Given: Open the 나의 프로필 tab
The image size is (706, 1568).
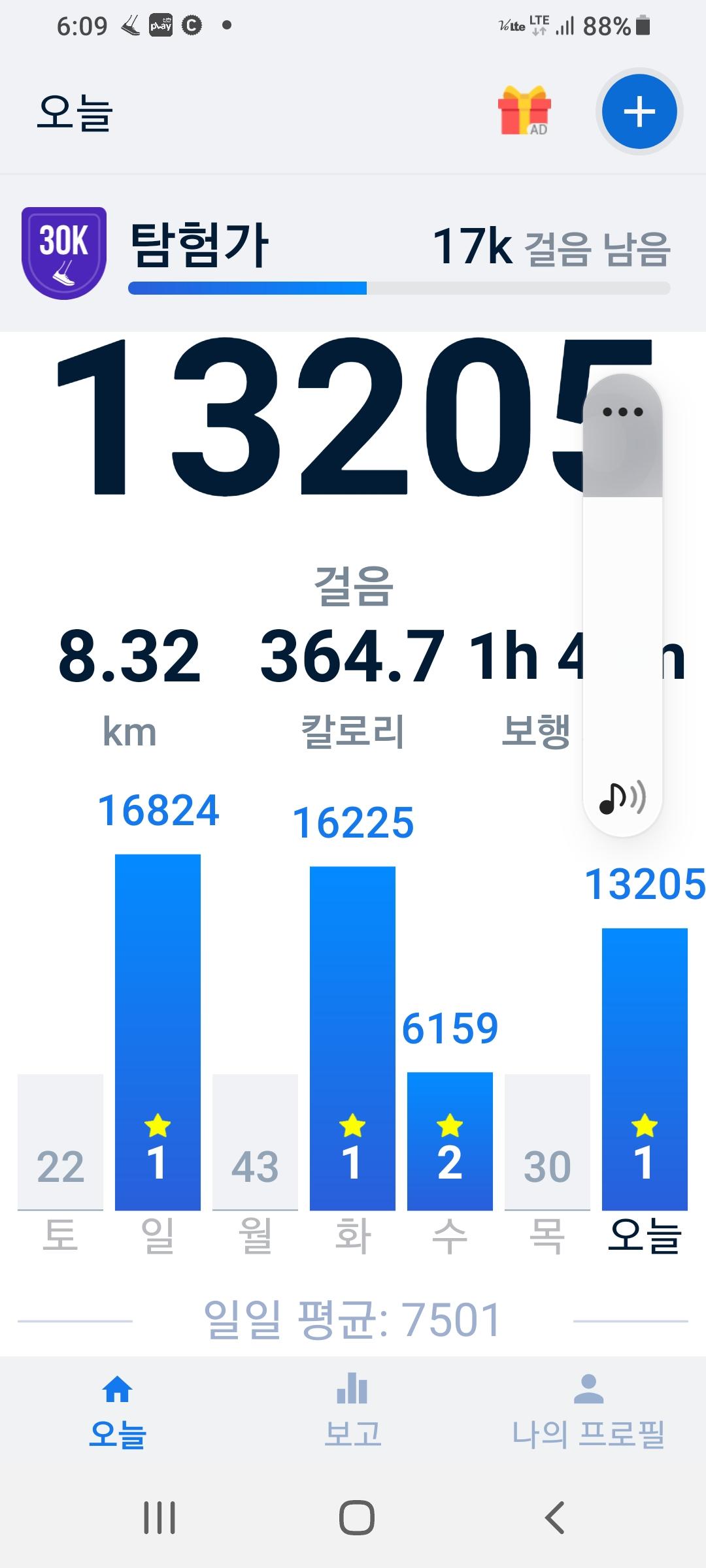Looking at the screenshot, I should pyautogui.click(x=588, y=1411).
